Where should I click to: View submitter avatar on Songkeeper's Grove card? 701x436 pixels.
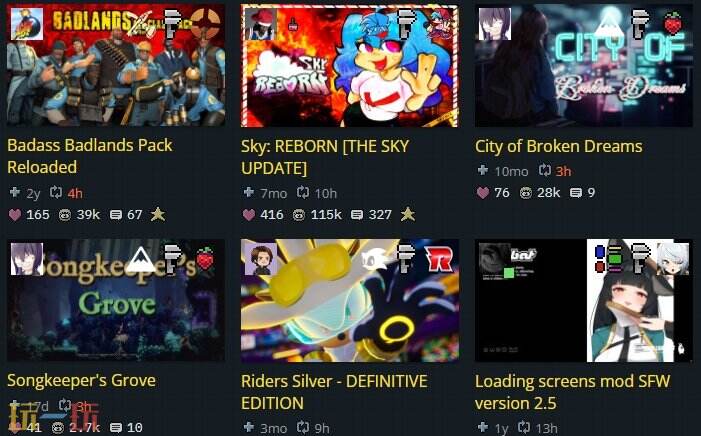pos(26,258)
